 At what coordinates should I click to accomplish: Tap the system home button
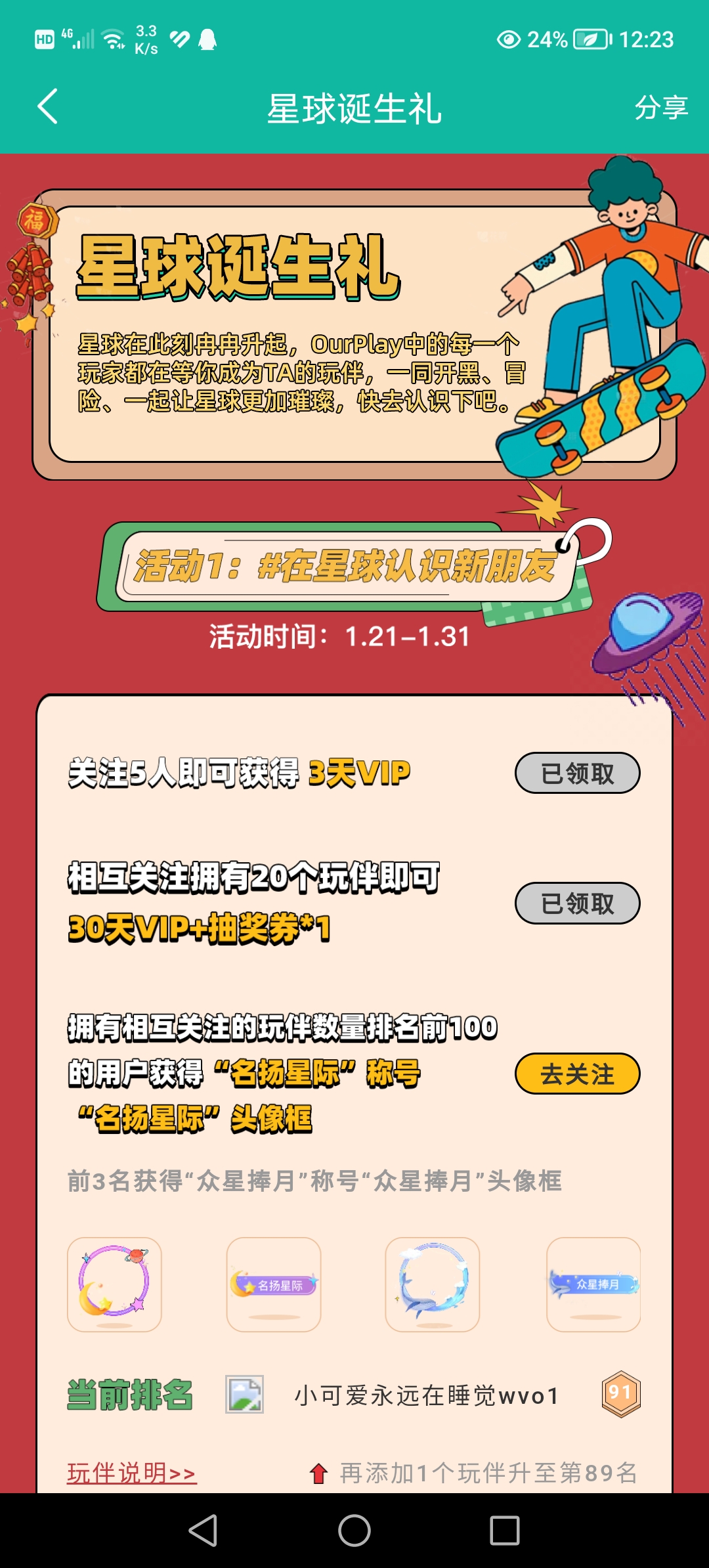tap(354, 1531)
